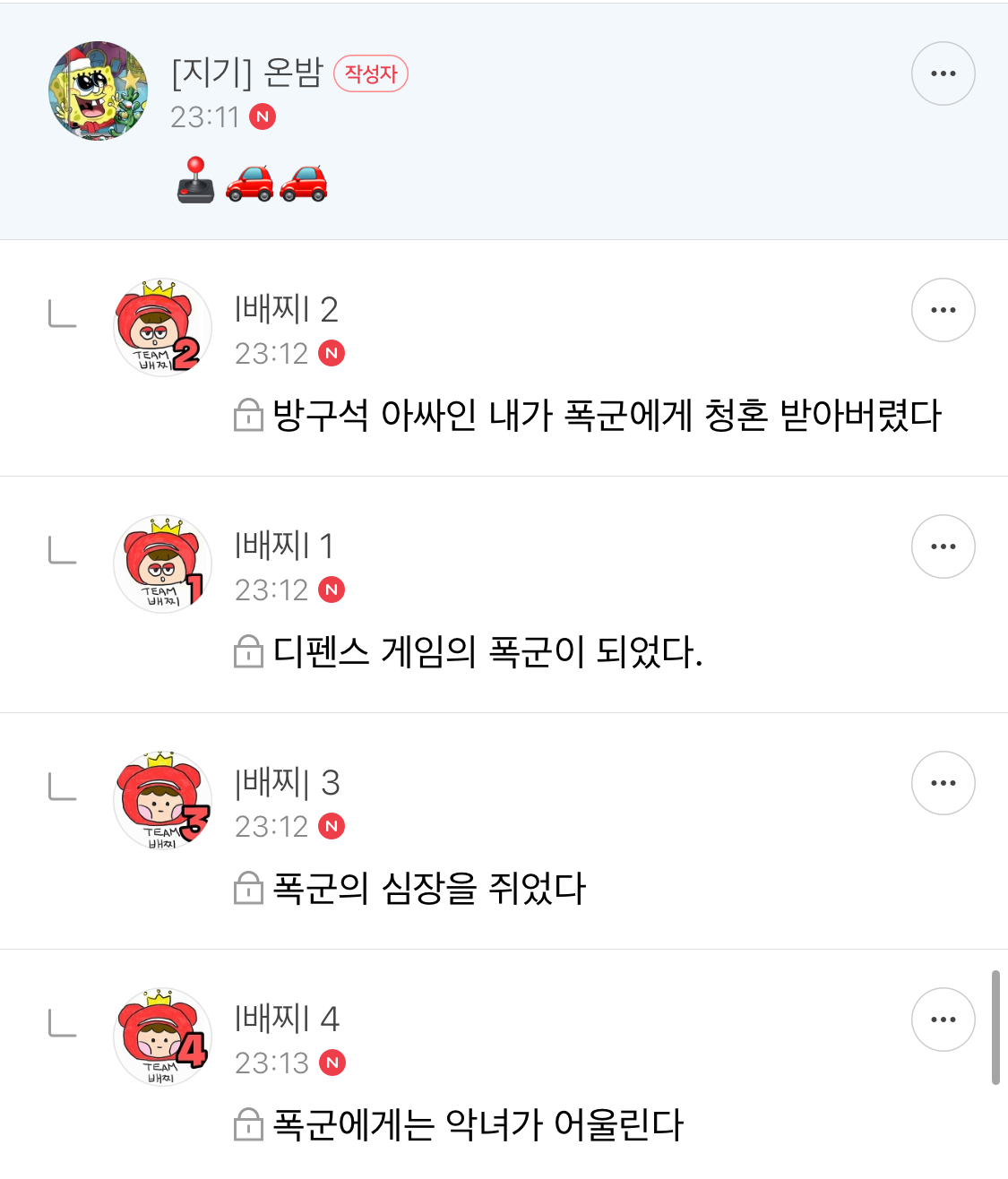This screenshot has width=1008, height=1179.
Task: Click the N badge on 배찌 4's comment
Action: [332, 1063]
